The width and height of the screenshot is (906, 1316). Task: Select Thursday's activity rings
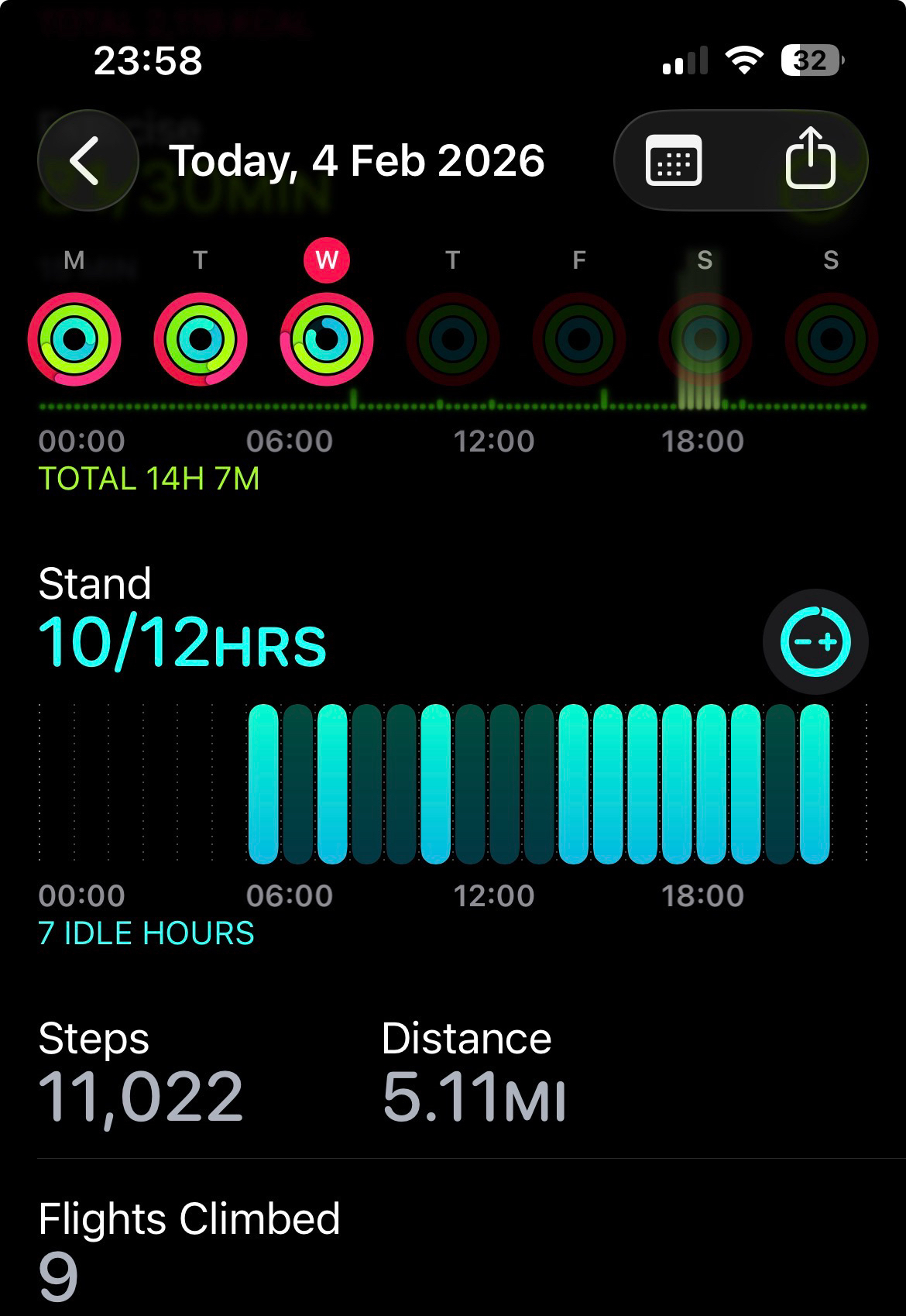[453, 338]
